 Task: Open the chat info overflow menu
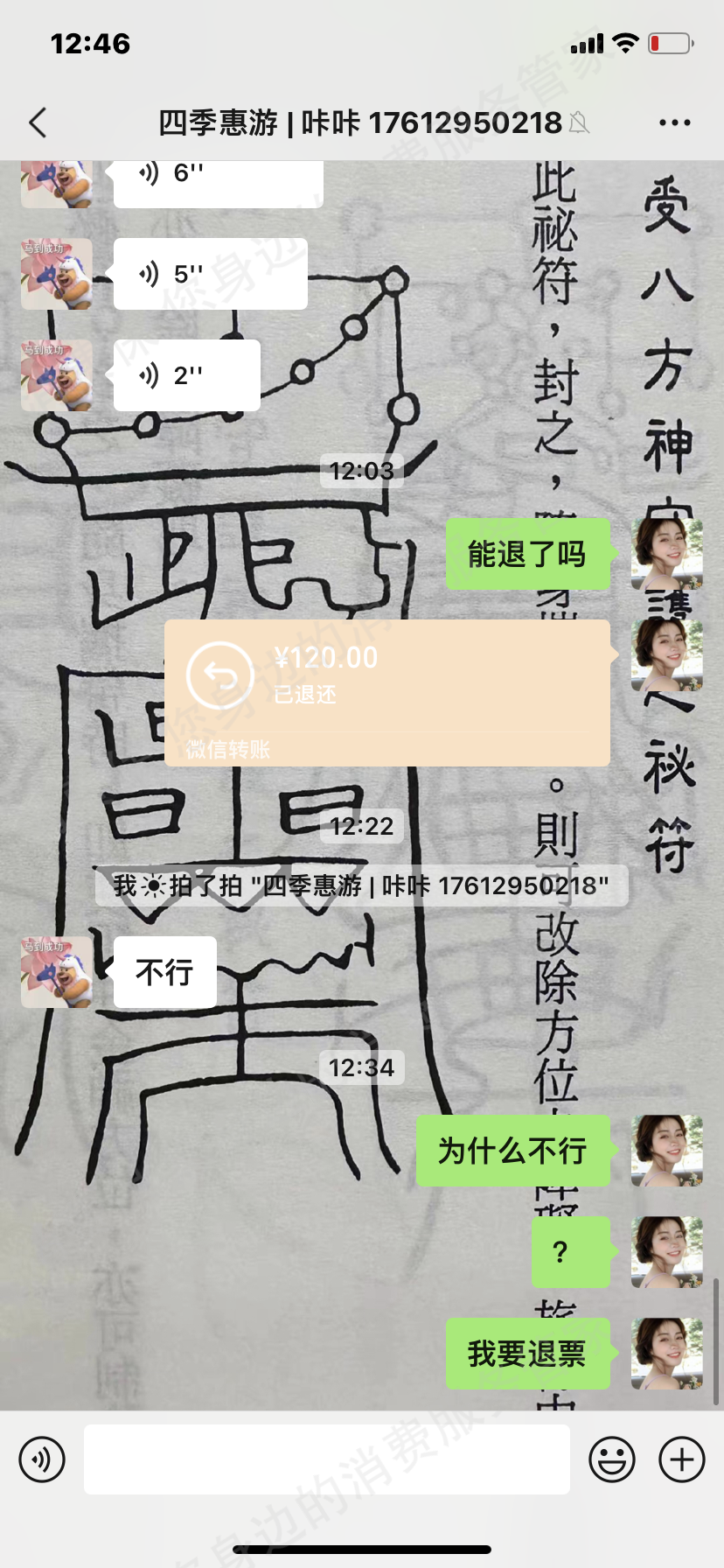(x=674, y=123)
